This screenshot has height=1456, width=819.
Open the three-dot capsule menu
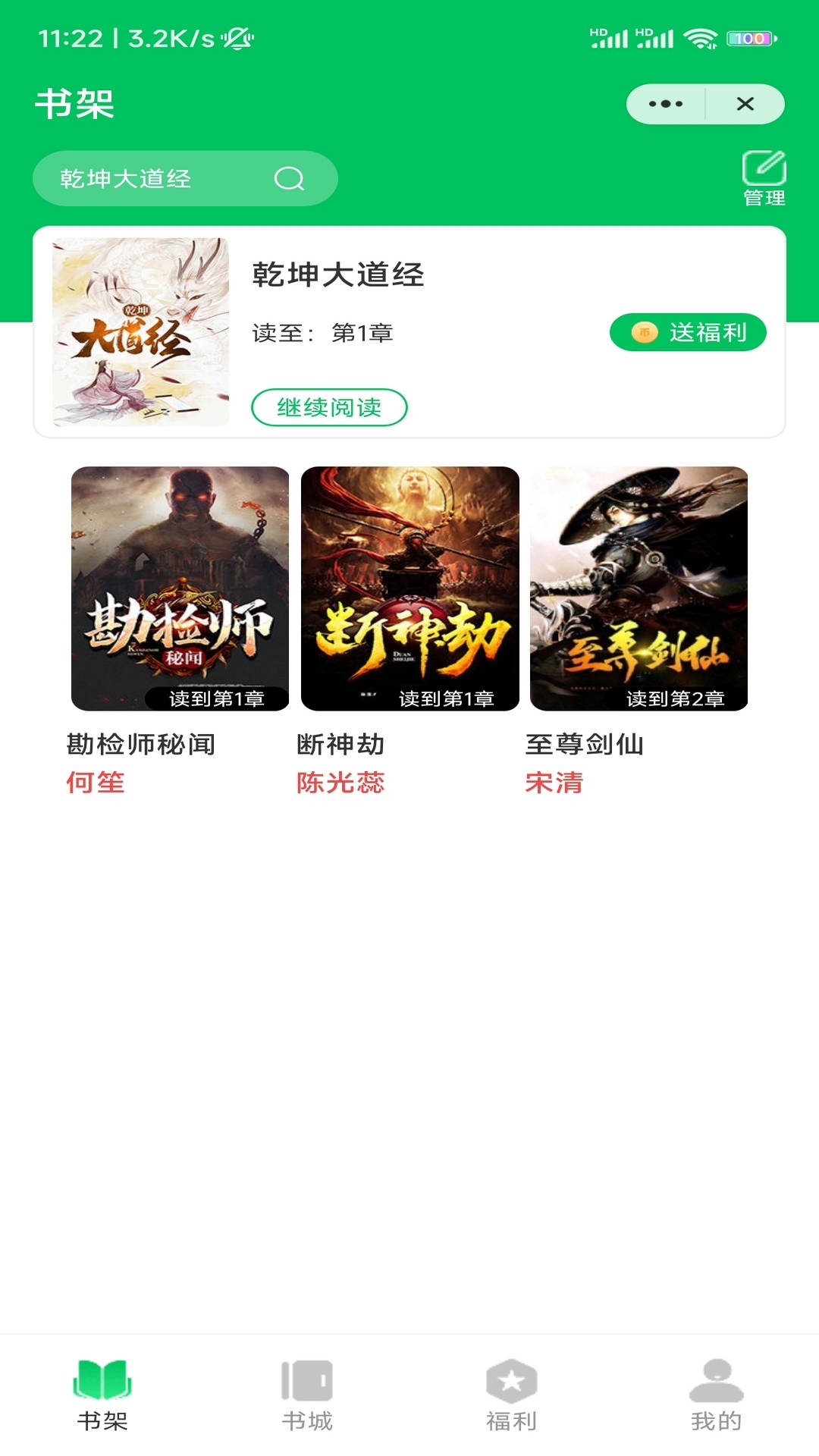(666, 103)
